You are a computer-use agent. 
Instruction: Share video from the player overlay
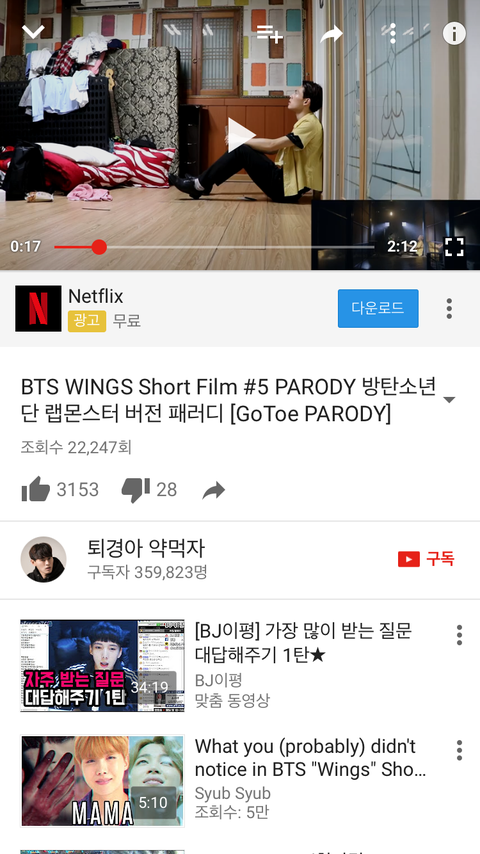click(x=331, y=34)
